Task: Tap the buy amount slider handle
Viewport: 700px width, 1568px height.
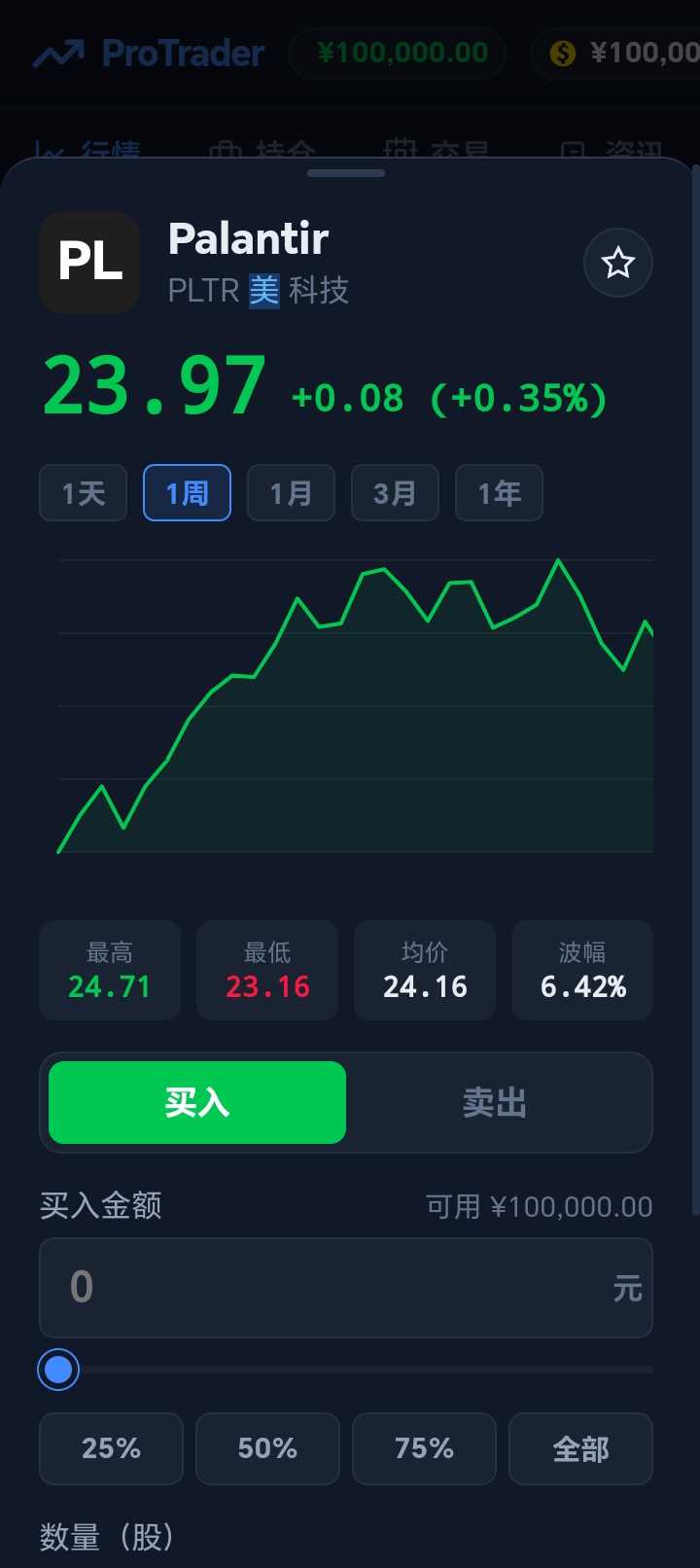Action: (58, 1370)
